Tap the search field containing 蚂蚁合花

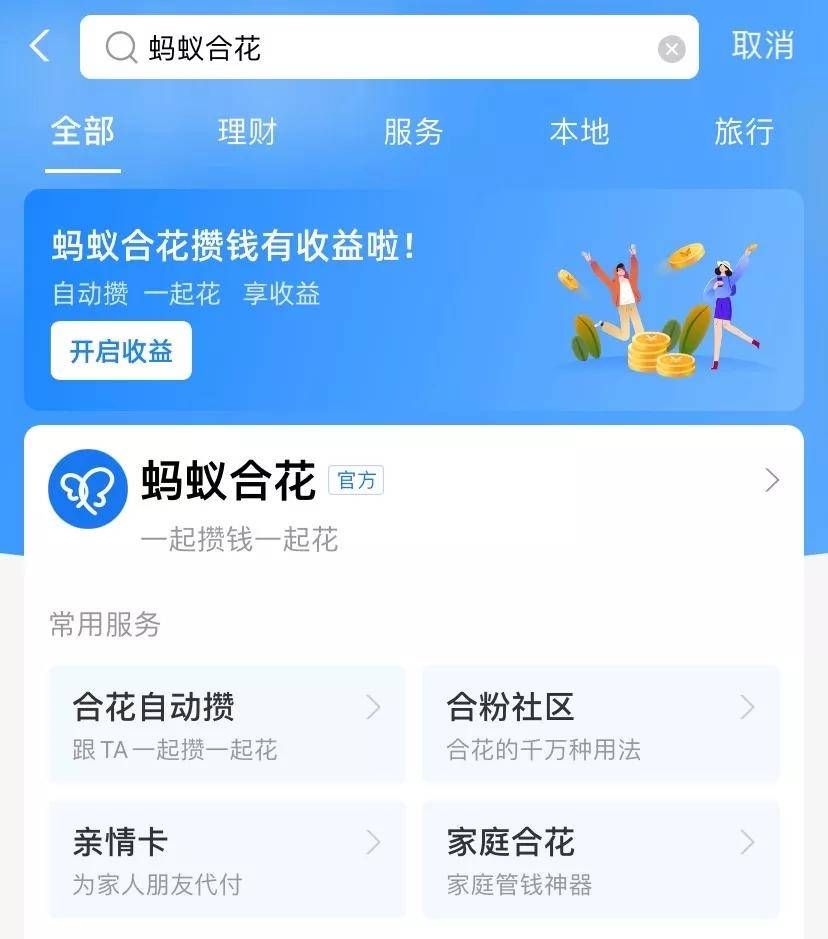click(x=390, y=47)
